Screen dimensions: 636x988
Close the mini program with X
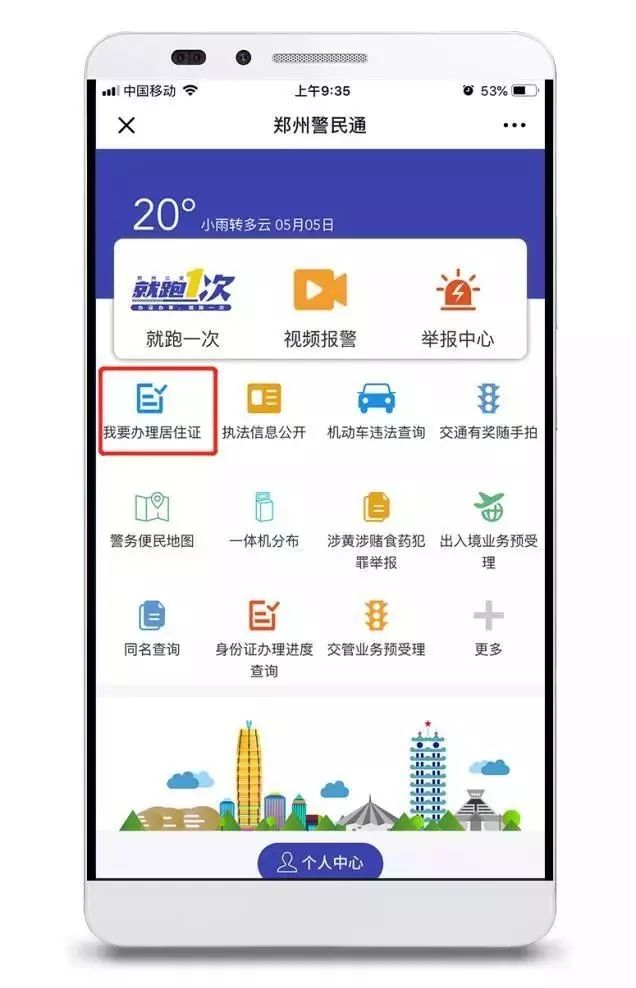[126, 125]
